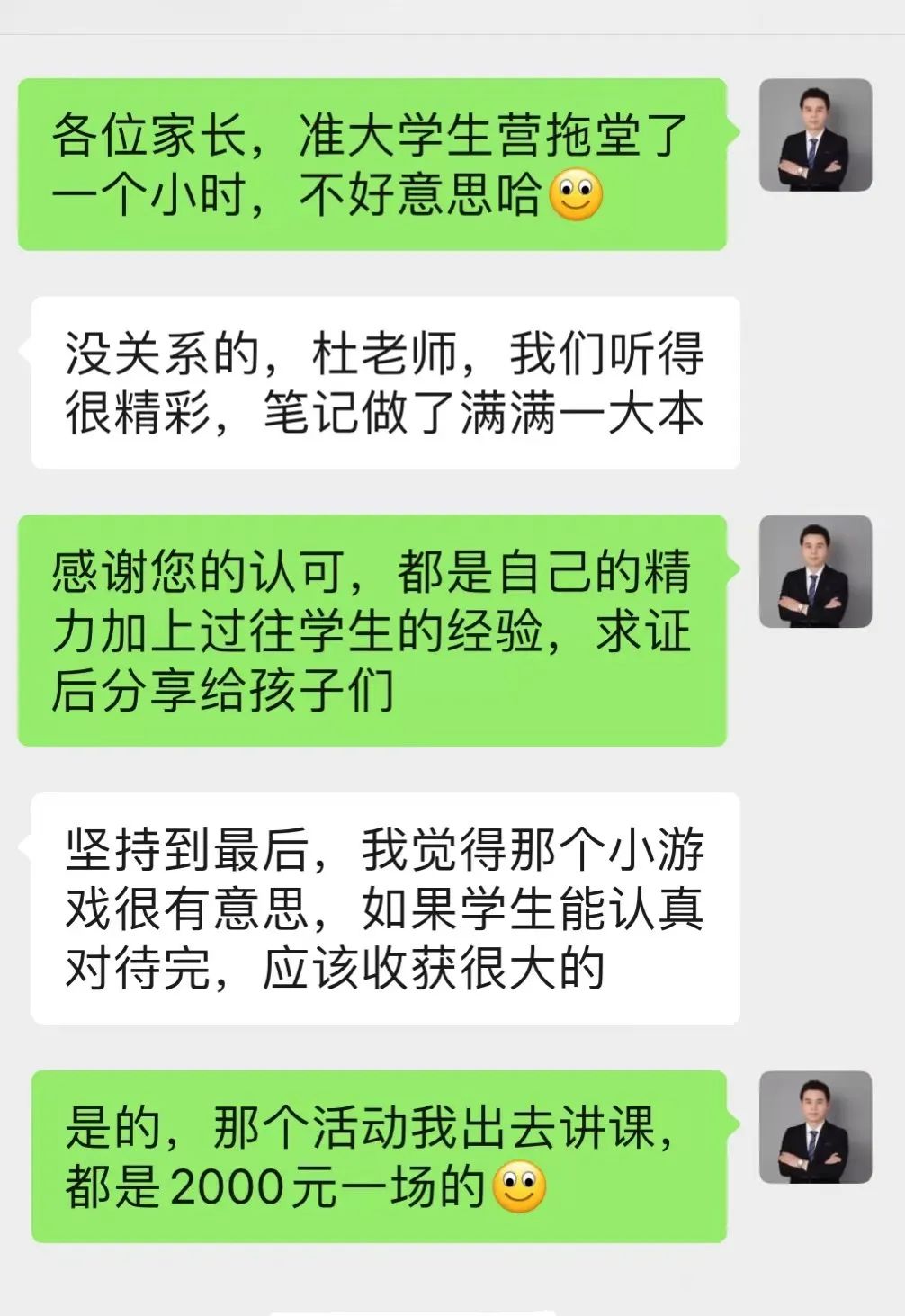Tap avatar next to the 感谢您的认可 message

(x=815, y=571)
